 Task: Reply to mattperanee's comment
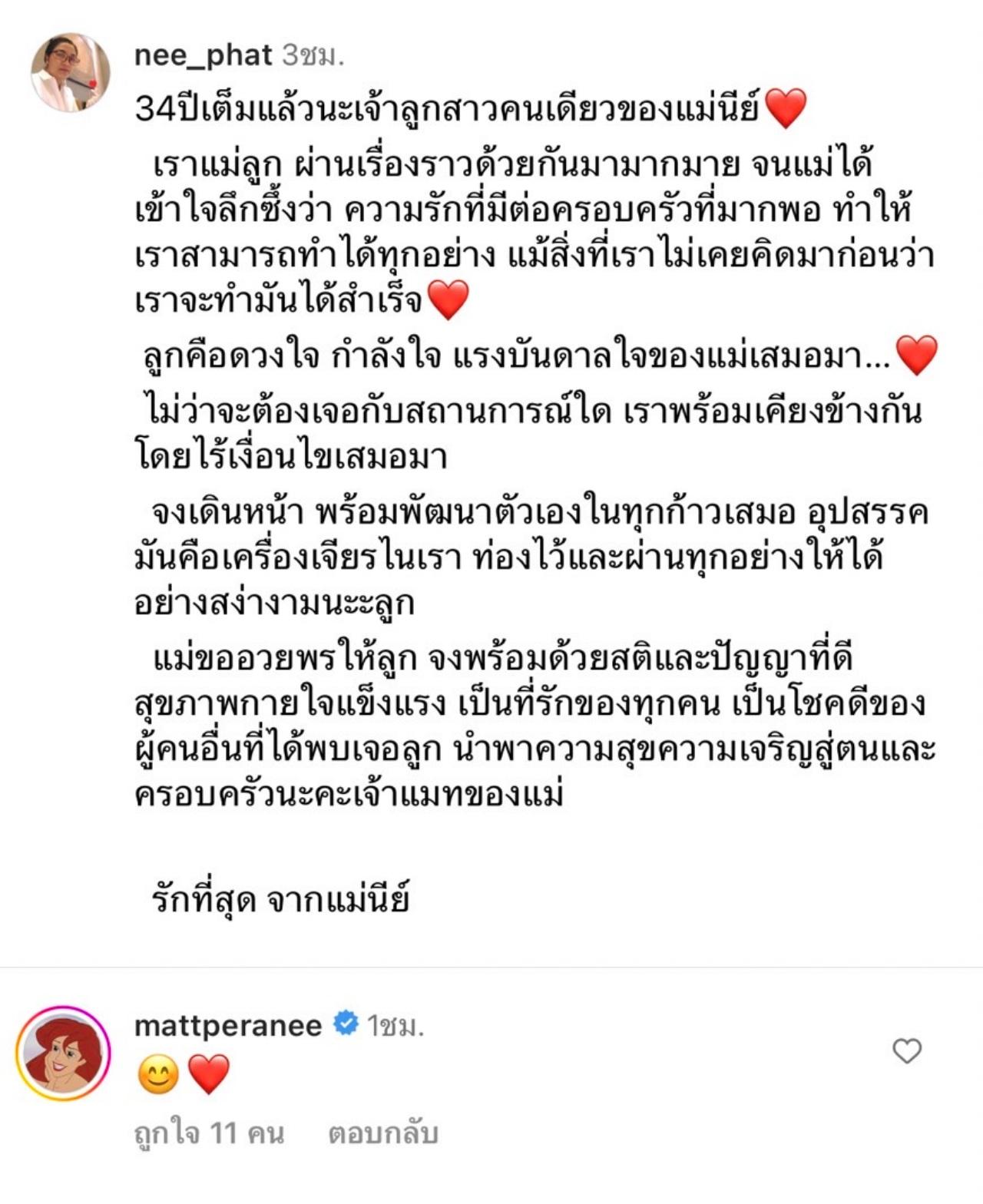[x=382, y=1133]
